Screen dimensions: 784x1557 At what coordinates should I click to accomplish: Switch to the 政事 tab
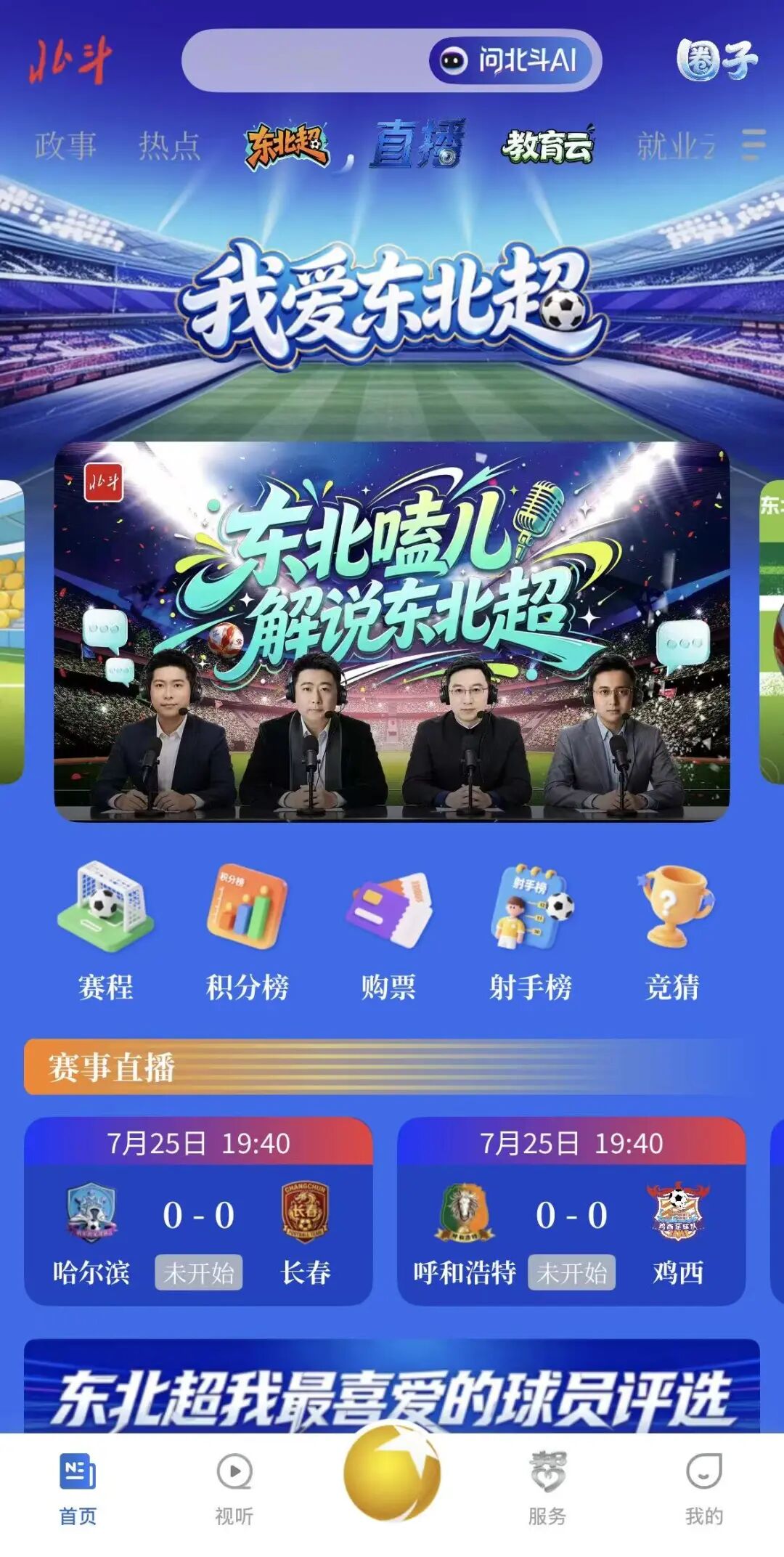pos(65,145)
